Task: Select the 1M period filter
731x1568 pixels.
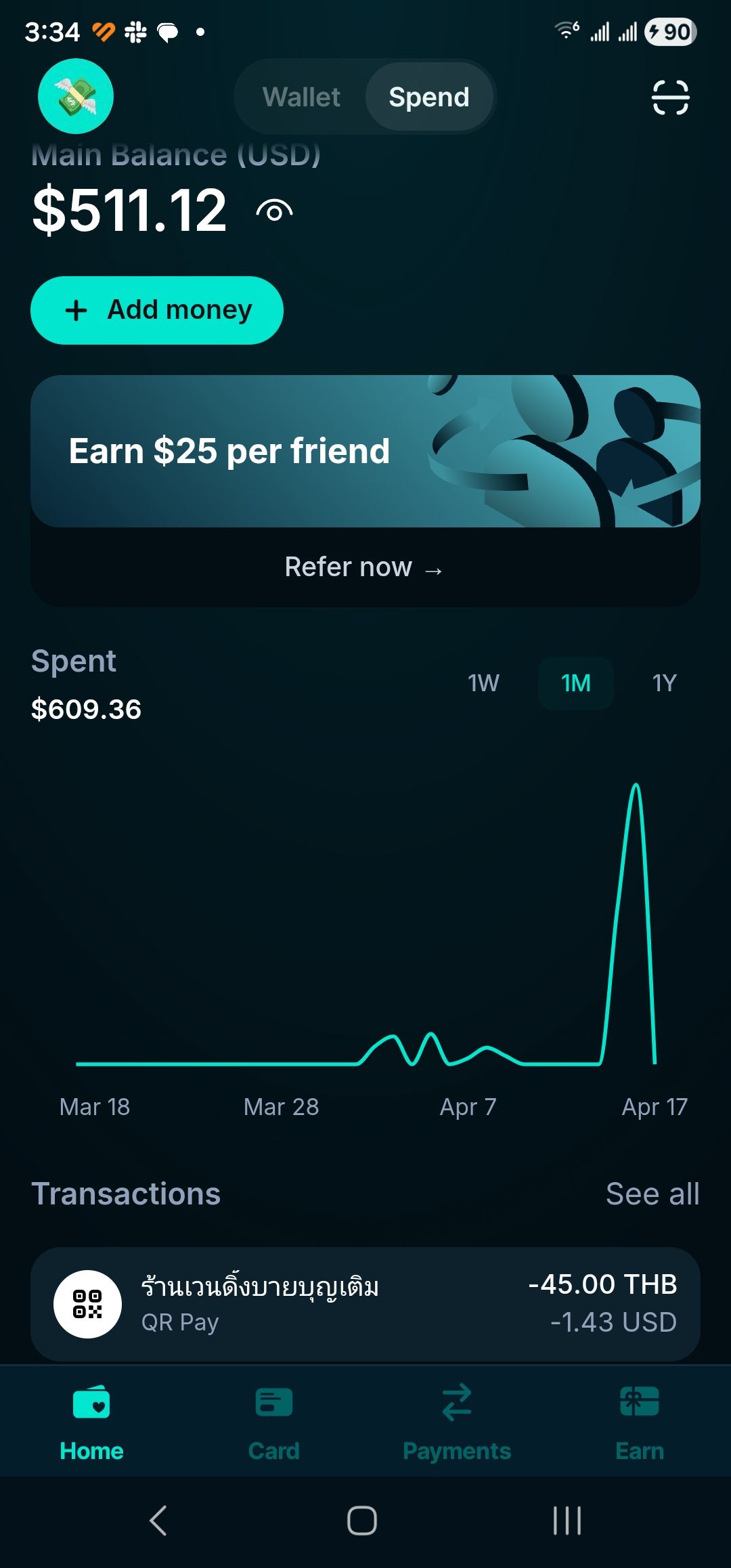Action: [x=575, y=684]
